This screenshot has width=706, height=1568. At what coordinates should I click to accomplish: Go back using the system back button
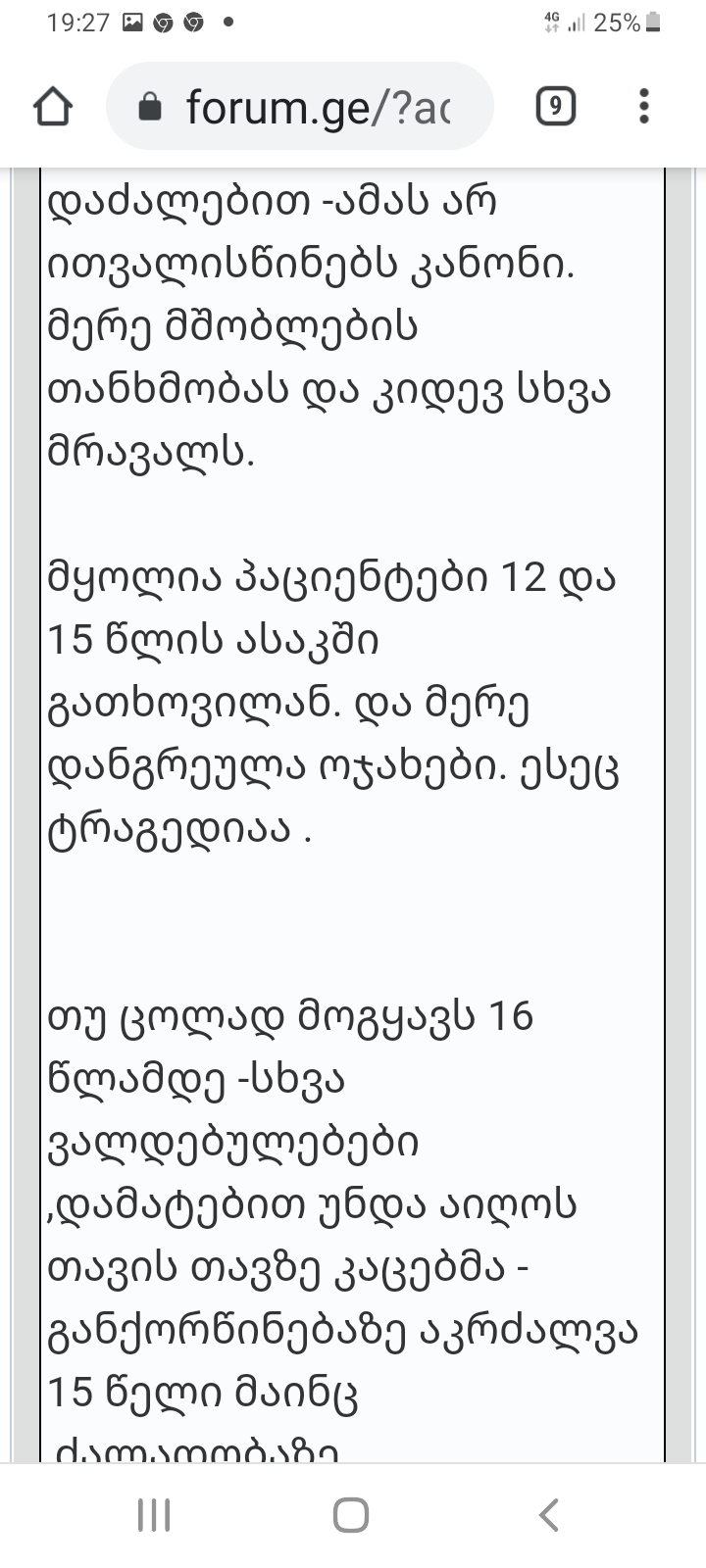tap(549, 1515)
